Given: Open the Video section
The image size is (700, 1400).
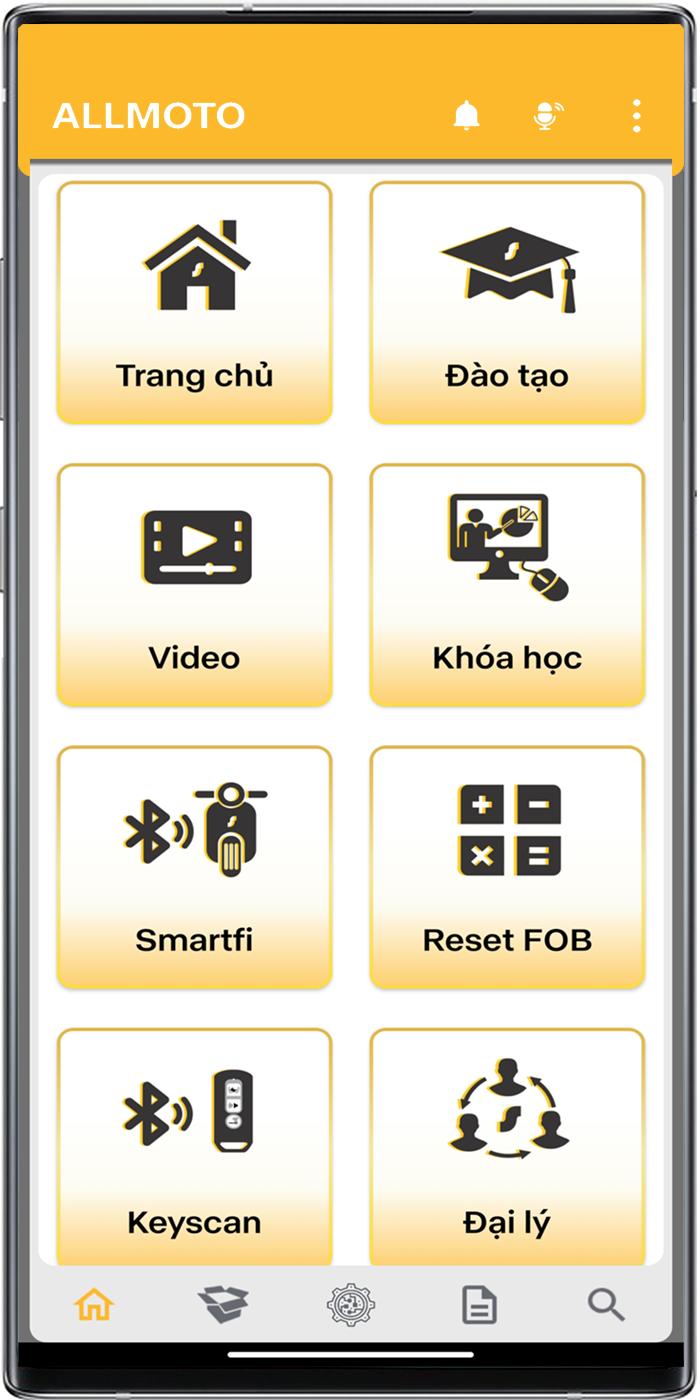Looking at the screenshot, I should point(194,585).
